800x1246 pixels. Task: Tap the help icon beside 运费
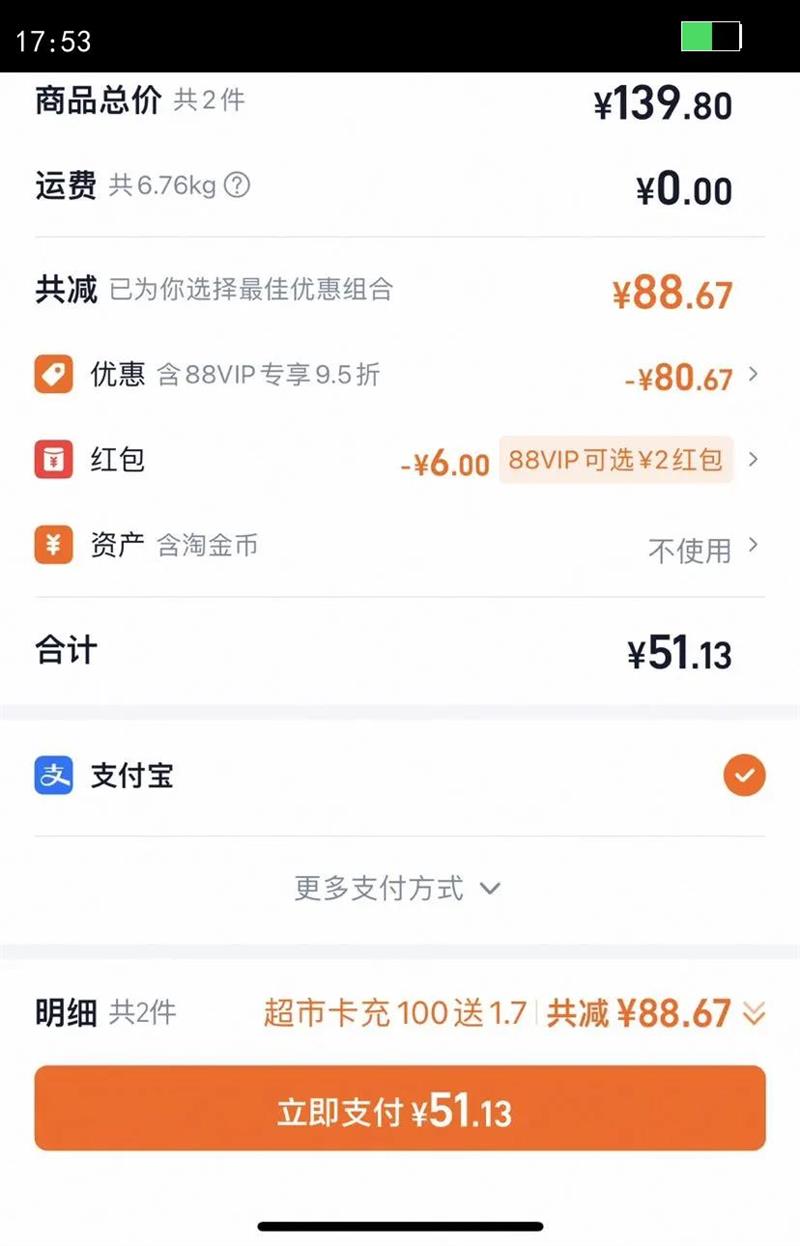coord(237,185)
